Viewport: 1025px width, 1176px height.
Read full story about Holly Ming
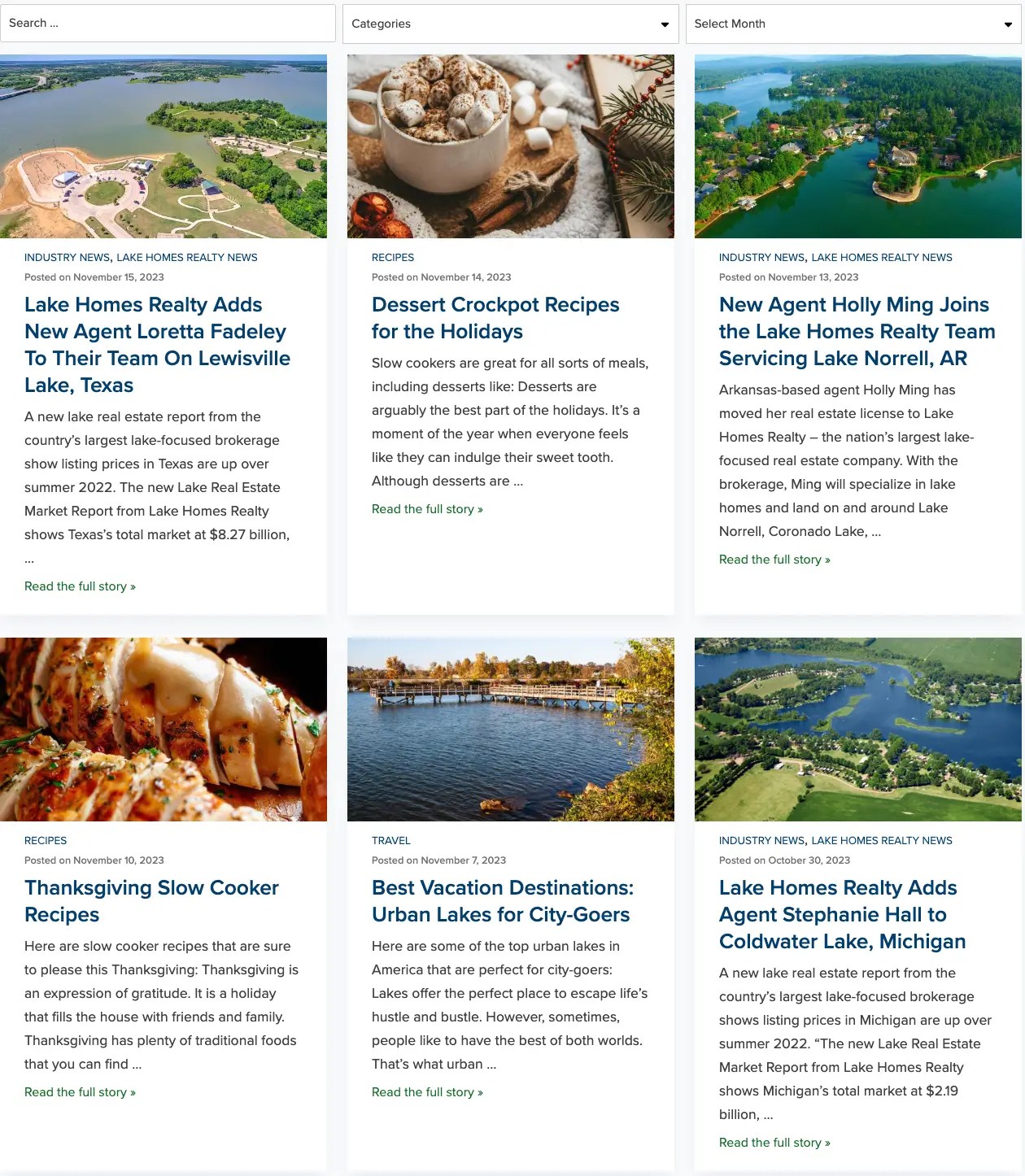tap(774, 560)
